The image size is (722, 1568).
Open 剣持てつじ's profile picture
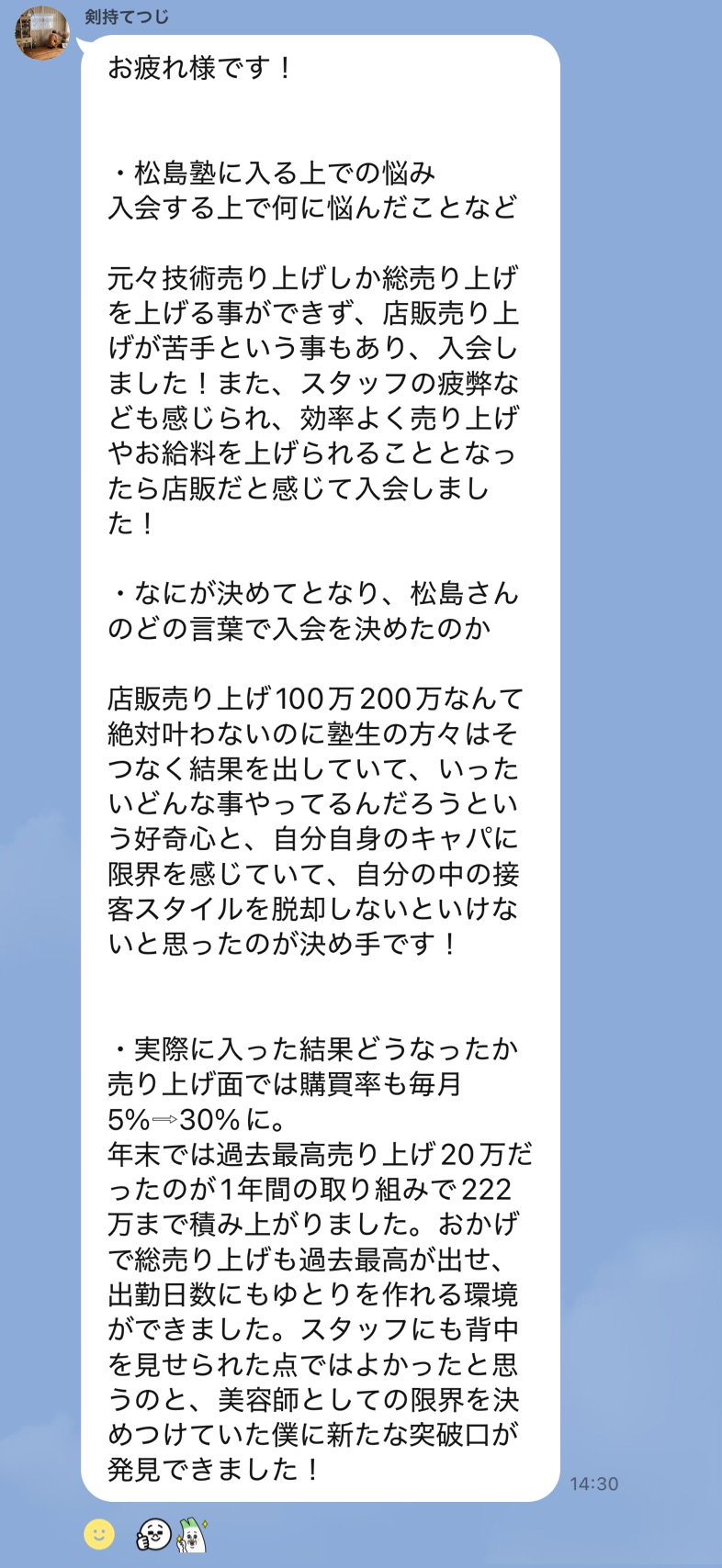pyautogui.click(x=42, y=34)
